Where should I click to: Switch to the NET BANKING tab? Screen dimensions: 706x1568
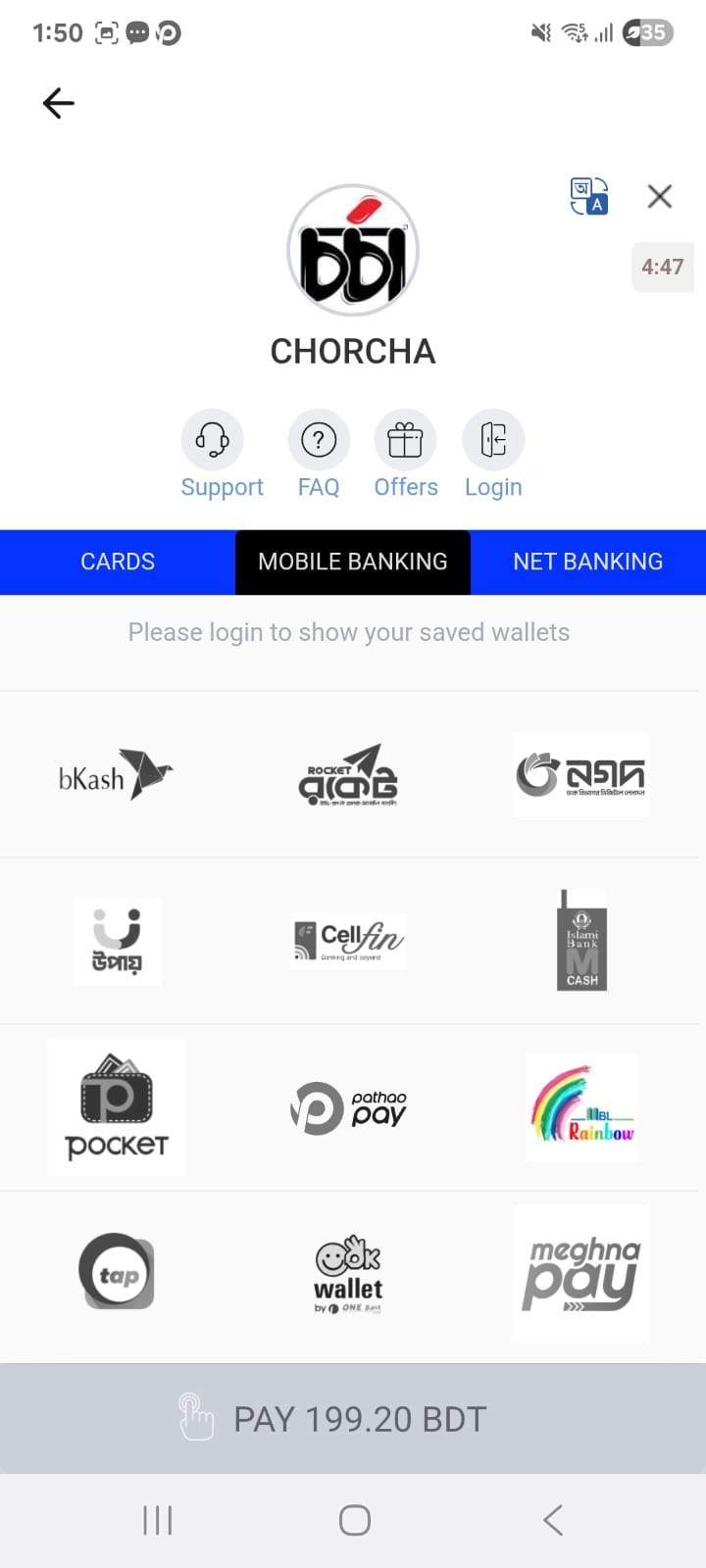tap(587, 562)
